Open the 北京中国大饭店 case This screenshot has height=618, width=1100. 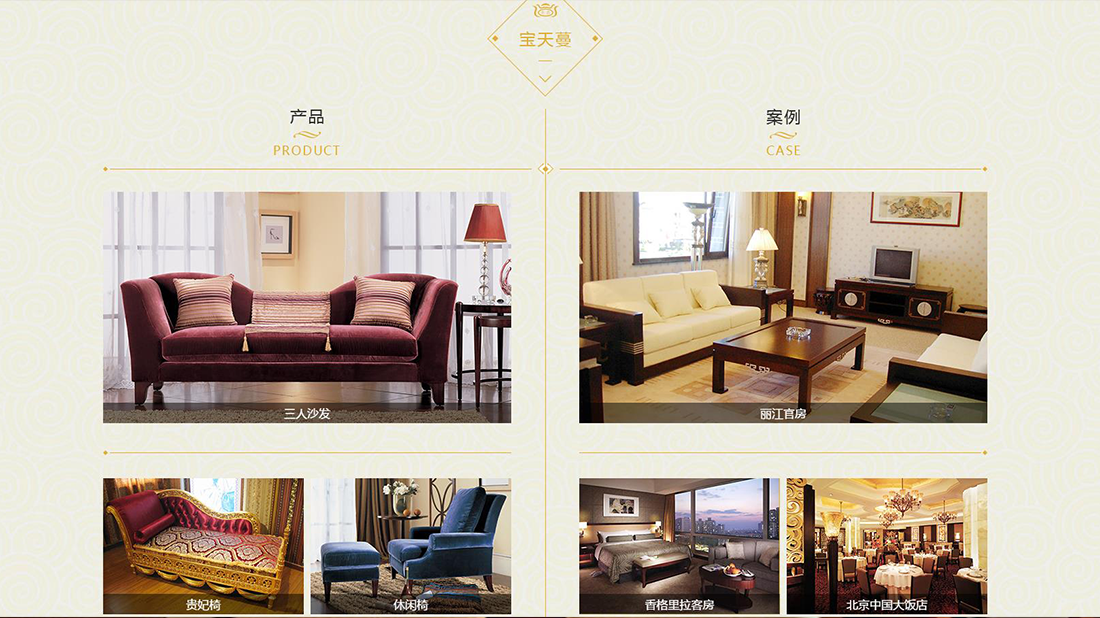[886, 545]
